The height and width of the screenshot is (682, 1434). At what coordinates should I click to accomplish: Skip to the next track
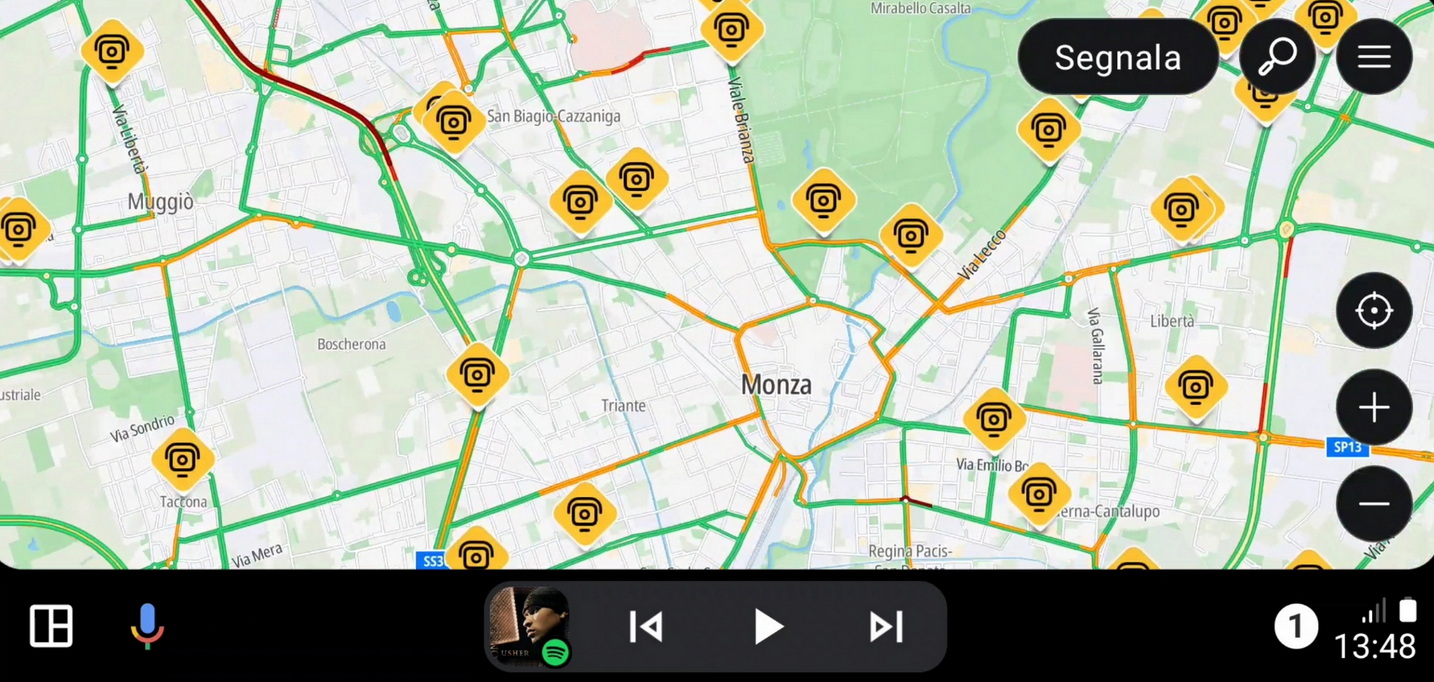click(x=886, y=627)
